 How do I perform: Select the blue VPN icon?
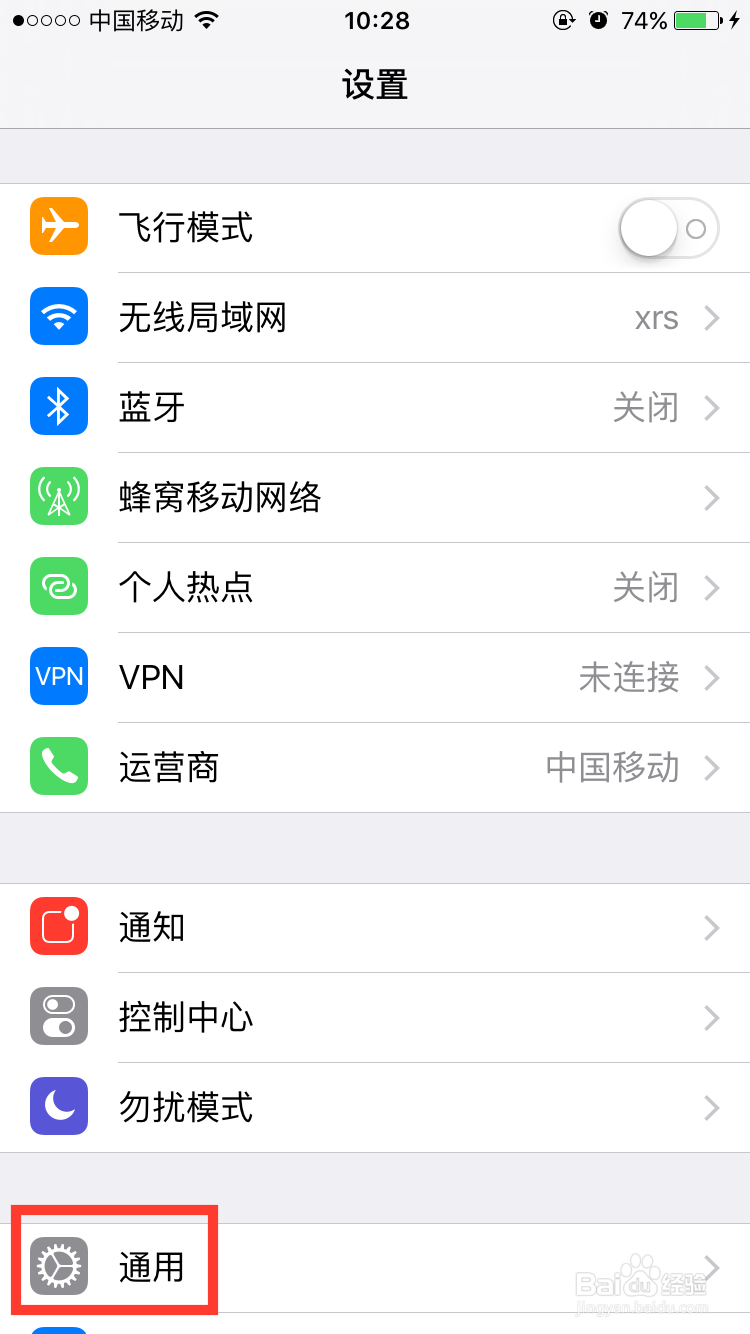[x=58, y=677]
